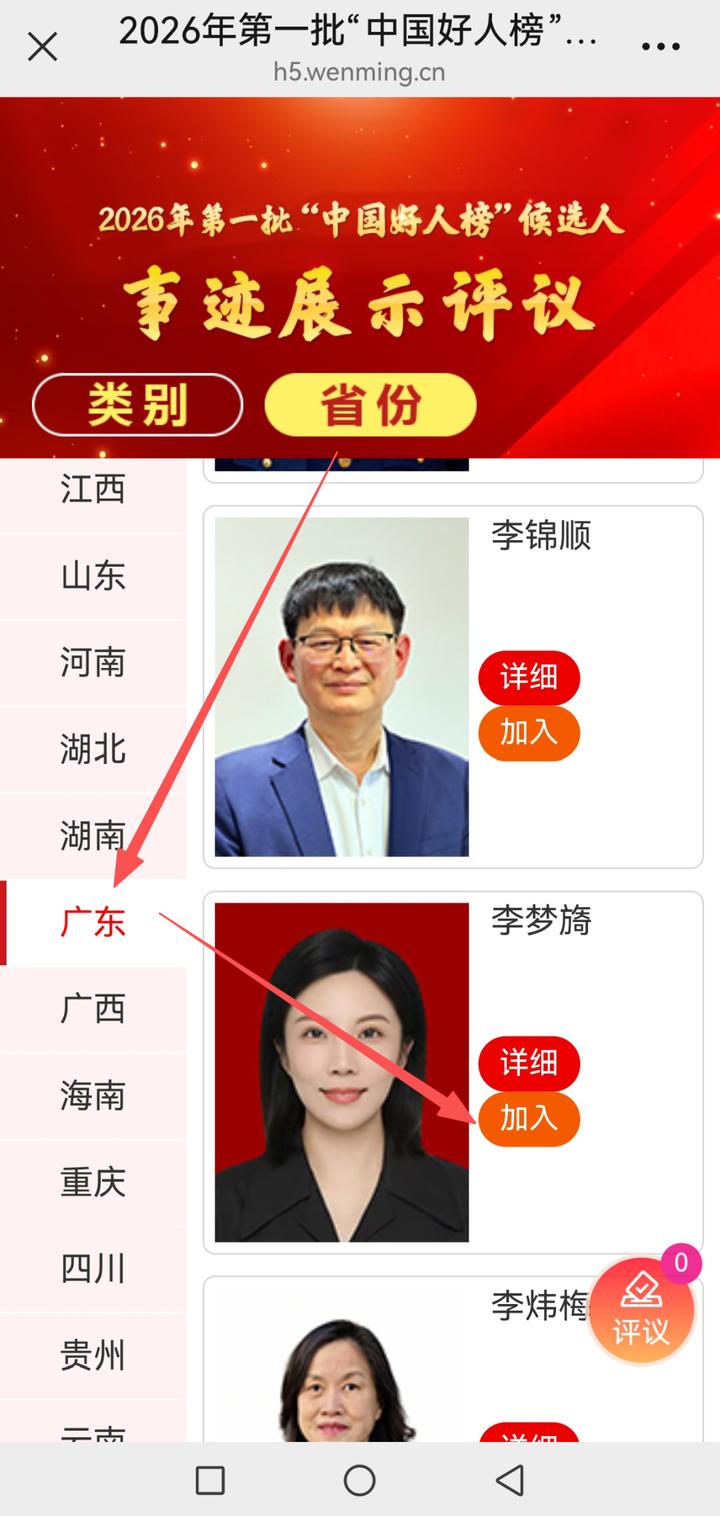Select 贵州 in the province list
The width and height of the screenshot is (720, 1516).
93,1355
